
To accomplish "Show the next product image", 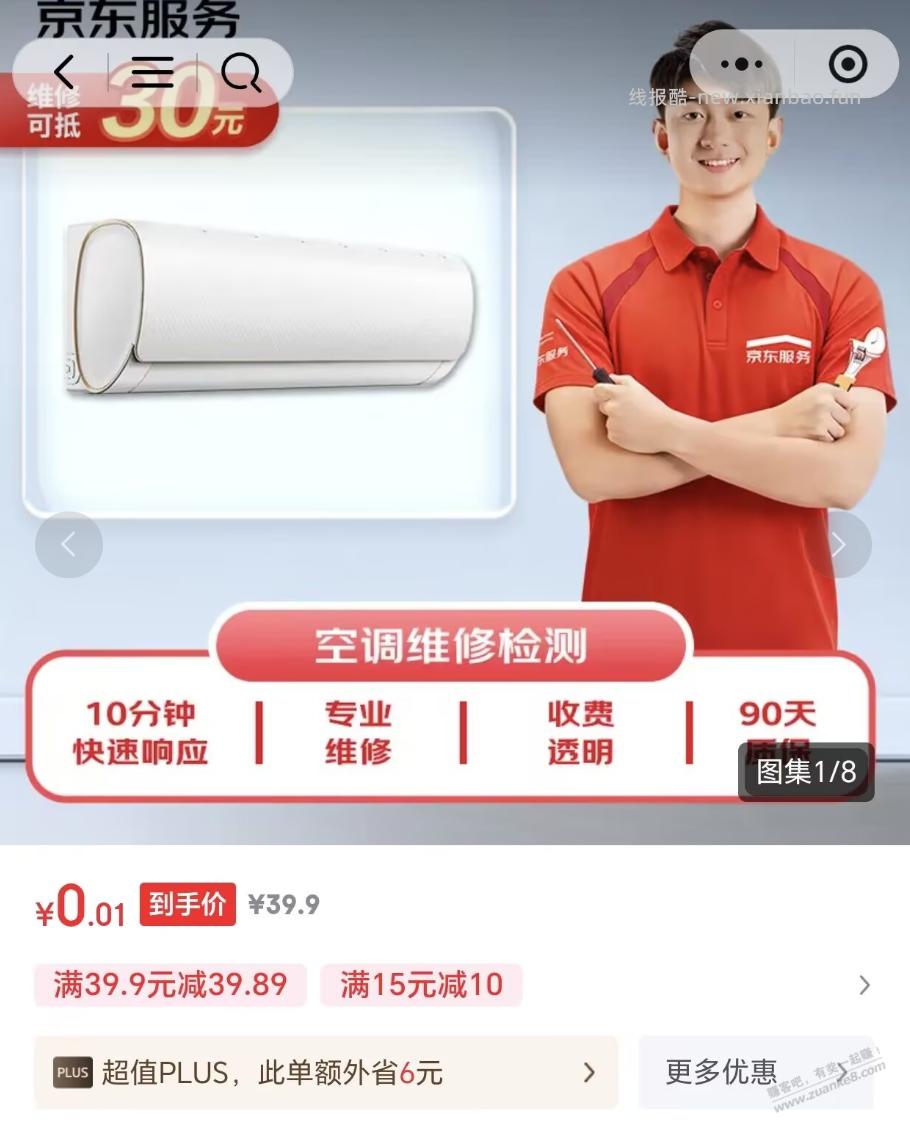I will click(839, 545).
